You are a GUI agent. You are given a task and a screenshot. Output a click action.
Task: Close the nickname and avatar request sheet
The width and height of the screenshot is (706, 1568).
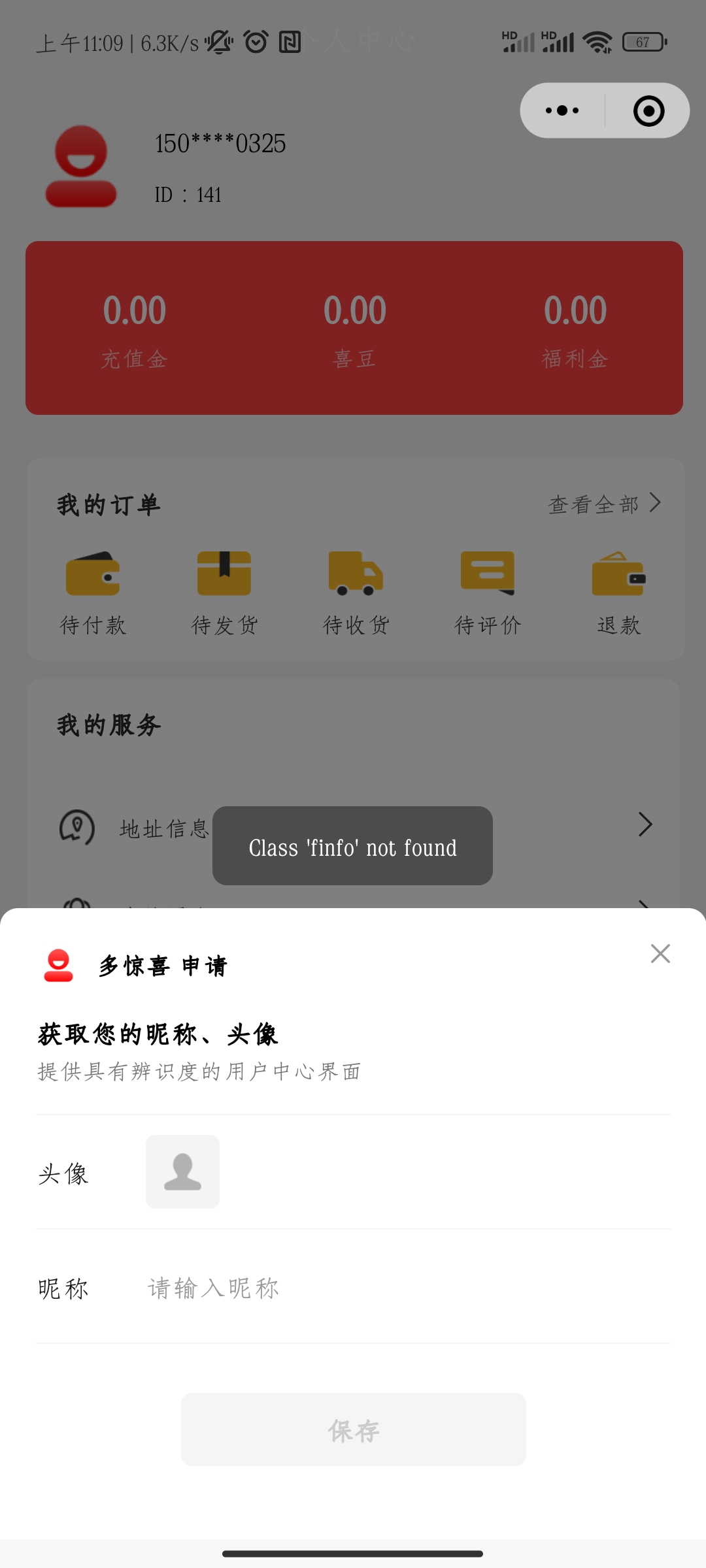660,953
